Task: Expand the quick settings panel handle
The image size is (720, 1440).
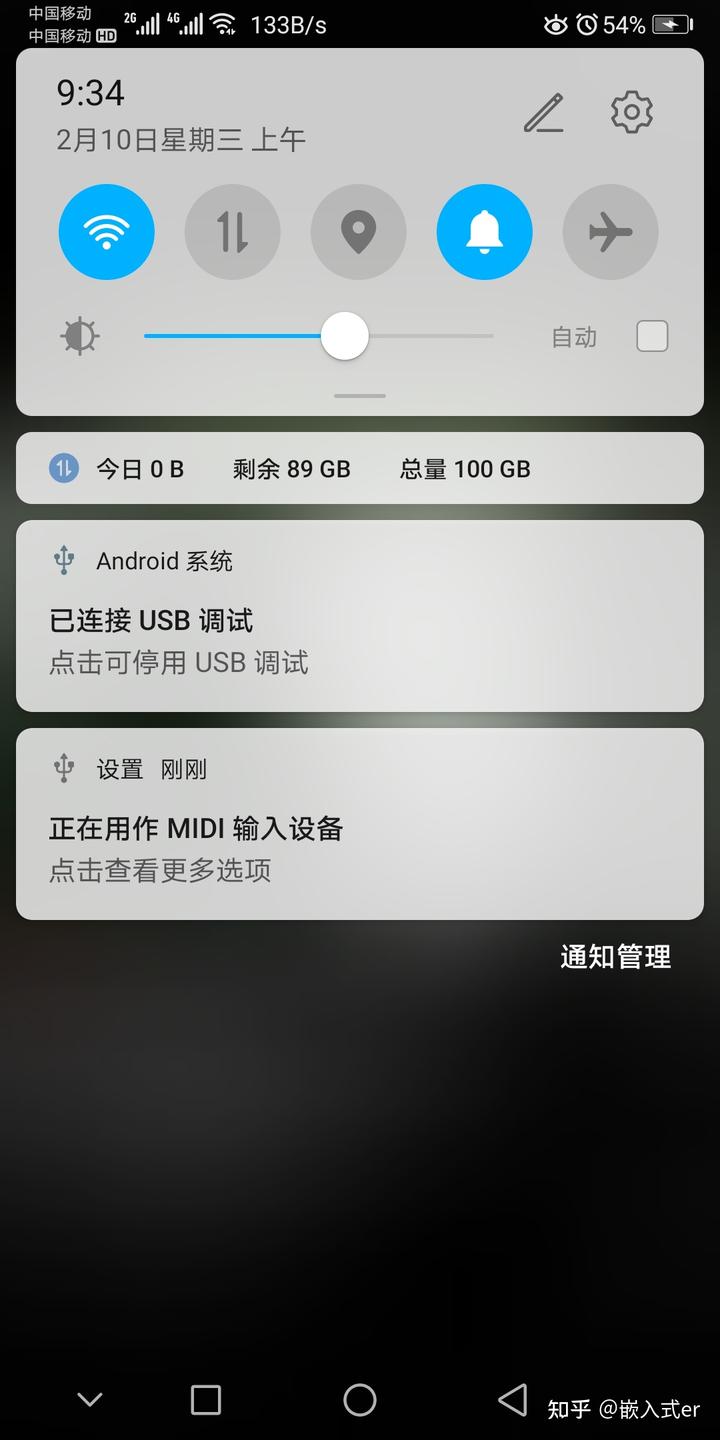Action: tap(359, 396)
